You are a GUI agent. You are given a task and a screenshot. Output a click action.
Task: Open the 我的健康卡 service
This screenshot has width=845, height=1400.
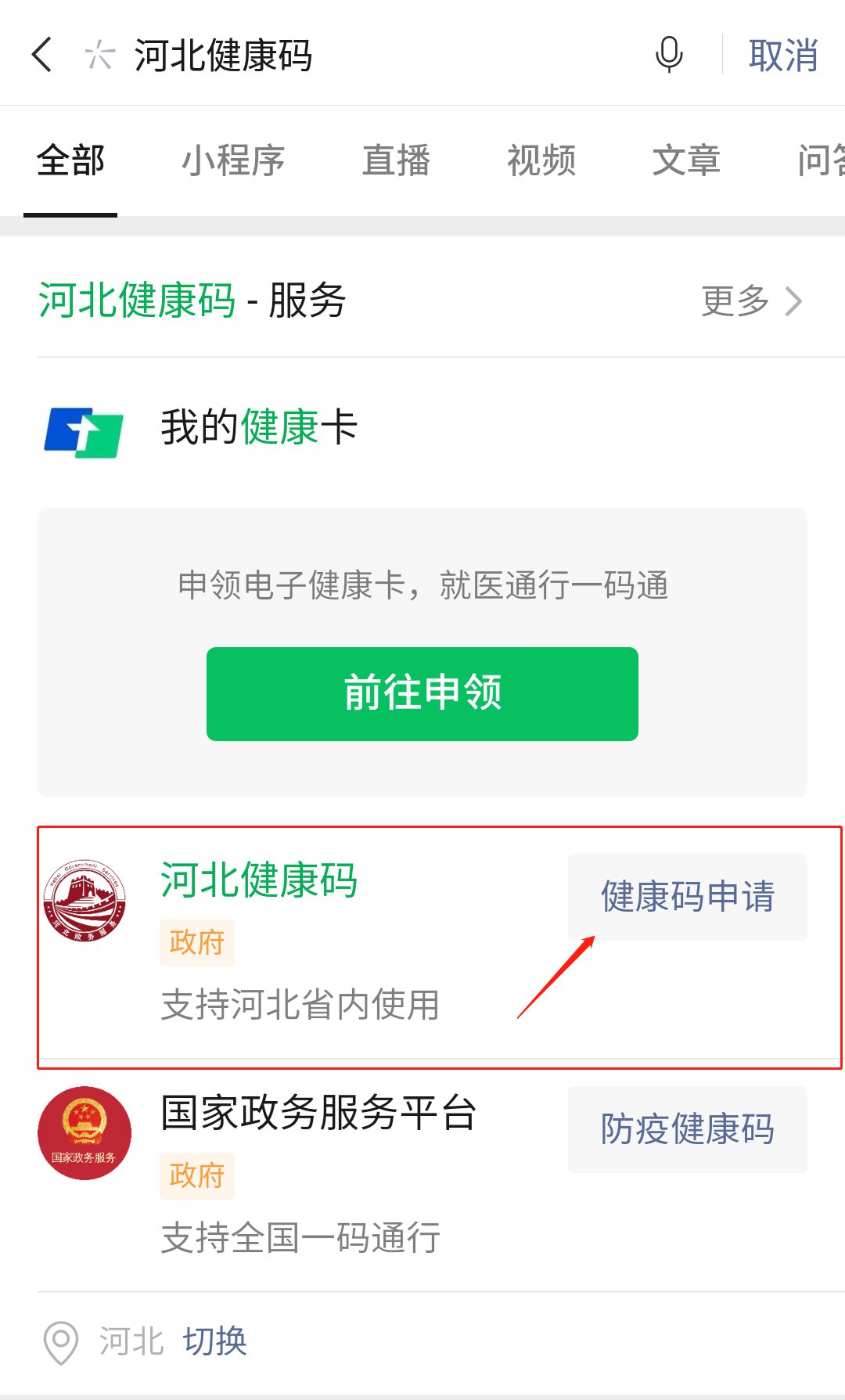coord(258,428)
